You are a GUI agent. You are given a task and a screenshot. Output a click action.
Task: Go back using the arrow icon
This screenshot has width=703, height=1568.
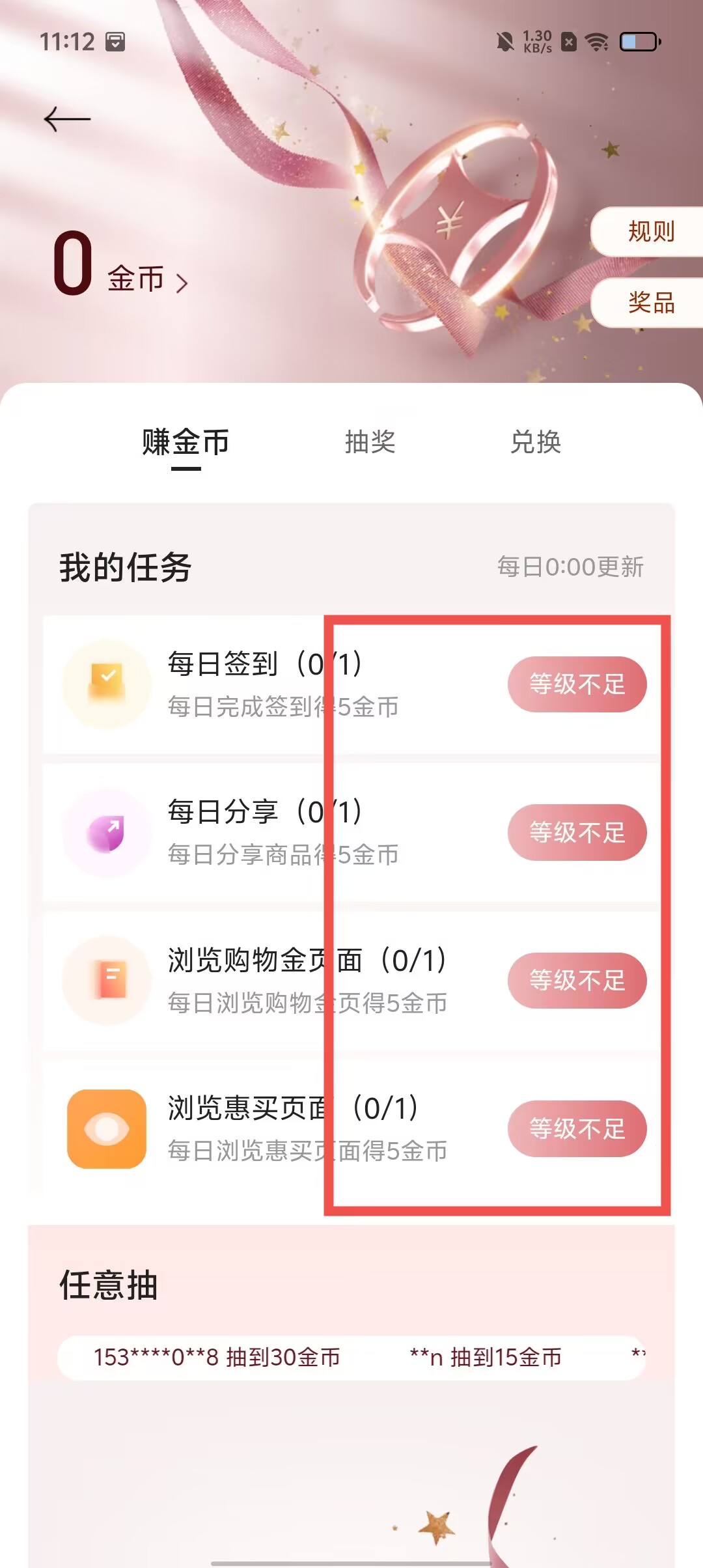click(x=67, y=119)
